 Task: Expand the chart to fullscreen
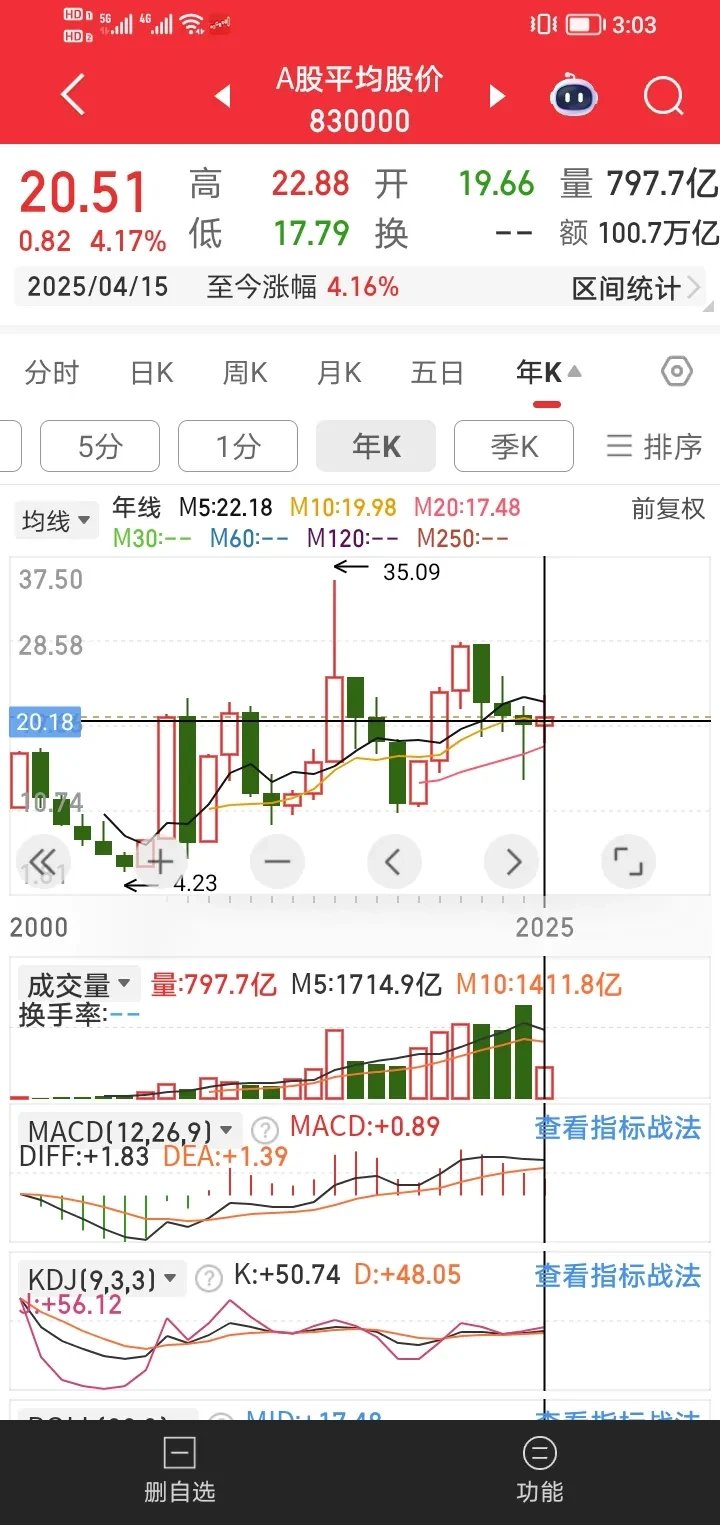(x=628, y=861)
